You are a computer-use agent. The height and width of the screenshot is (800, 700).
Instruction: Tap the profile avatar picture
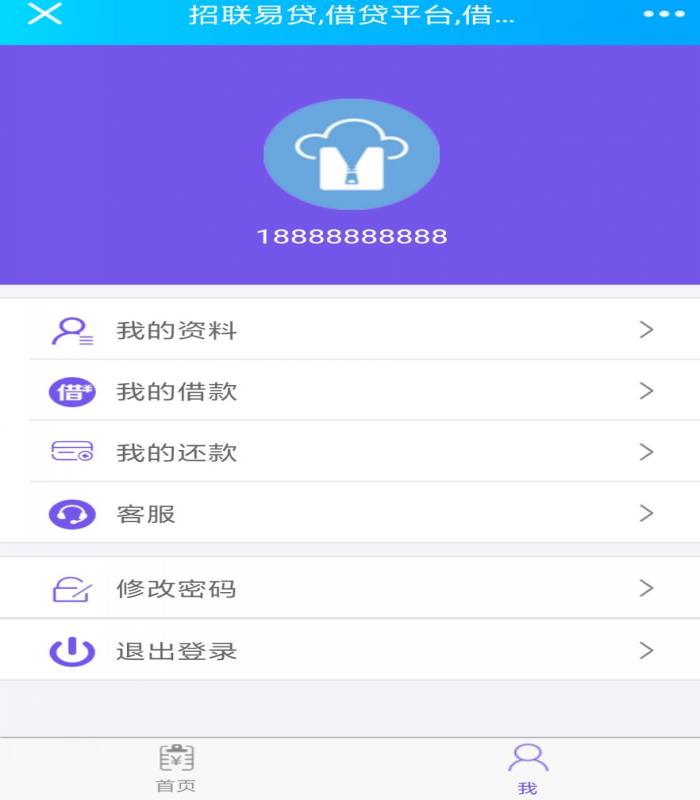351,154
